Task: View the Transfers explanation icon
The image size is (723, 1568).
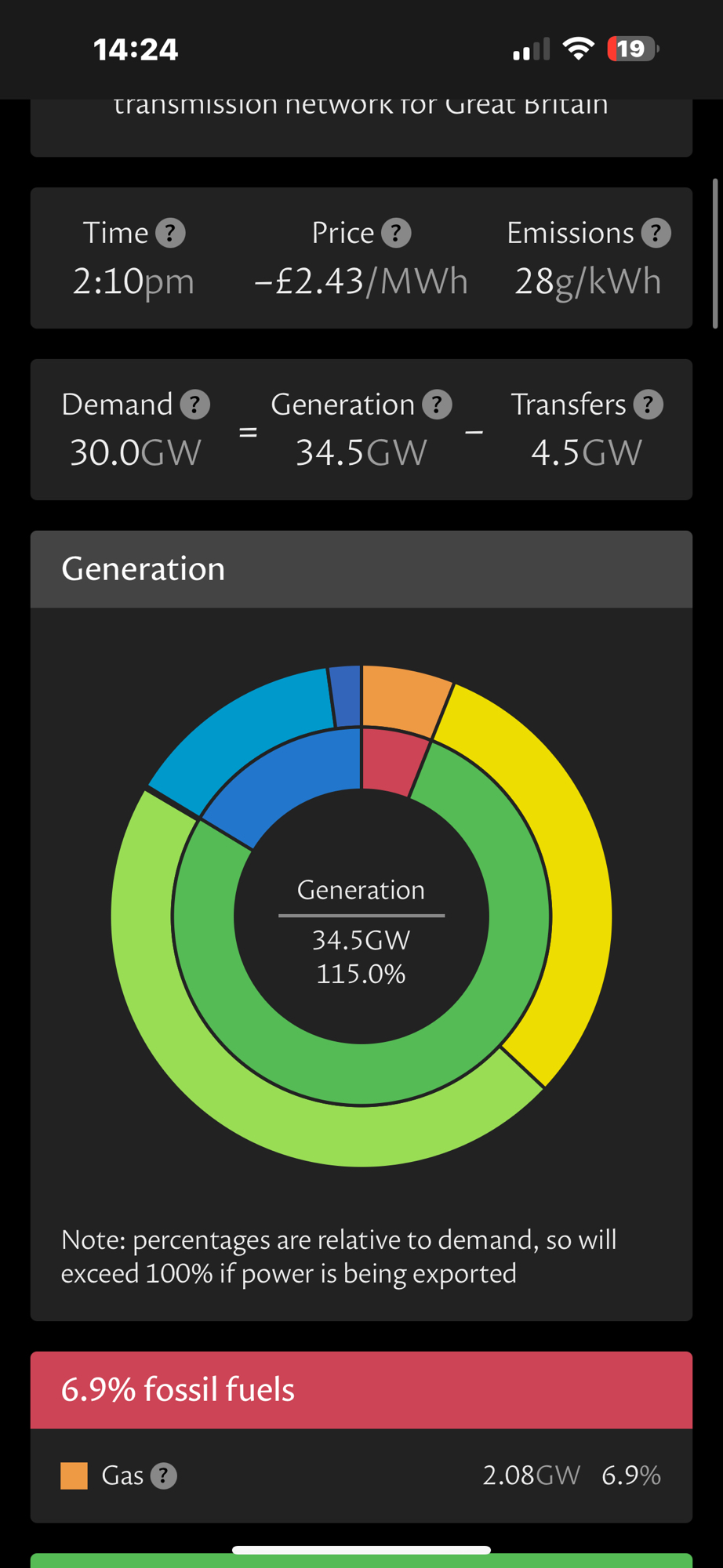Action: (x=649, y=405)
